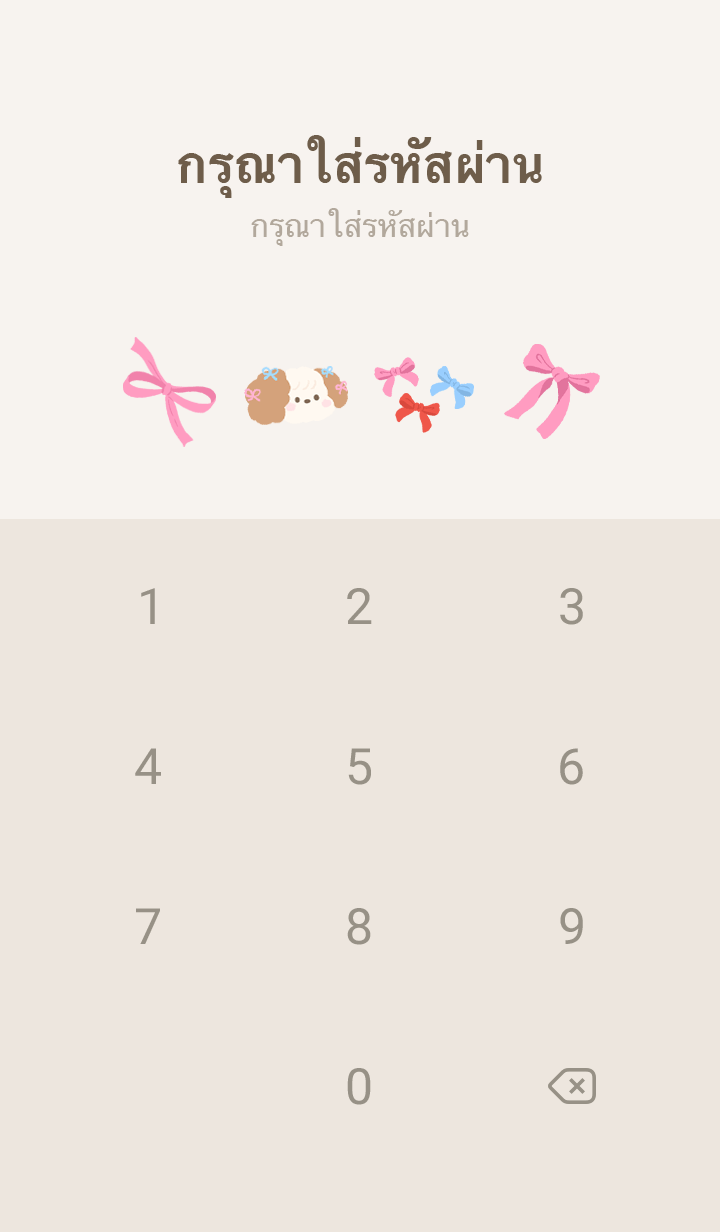Tap the 7 key

(148, 927)
